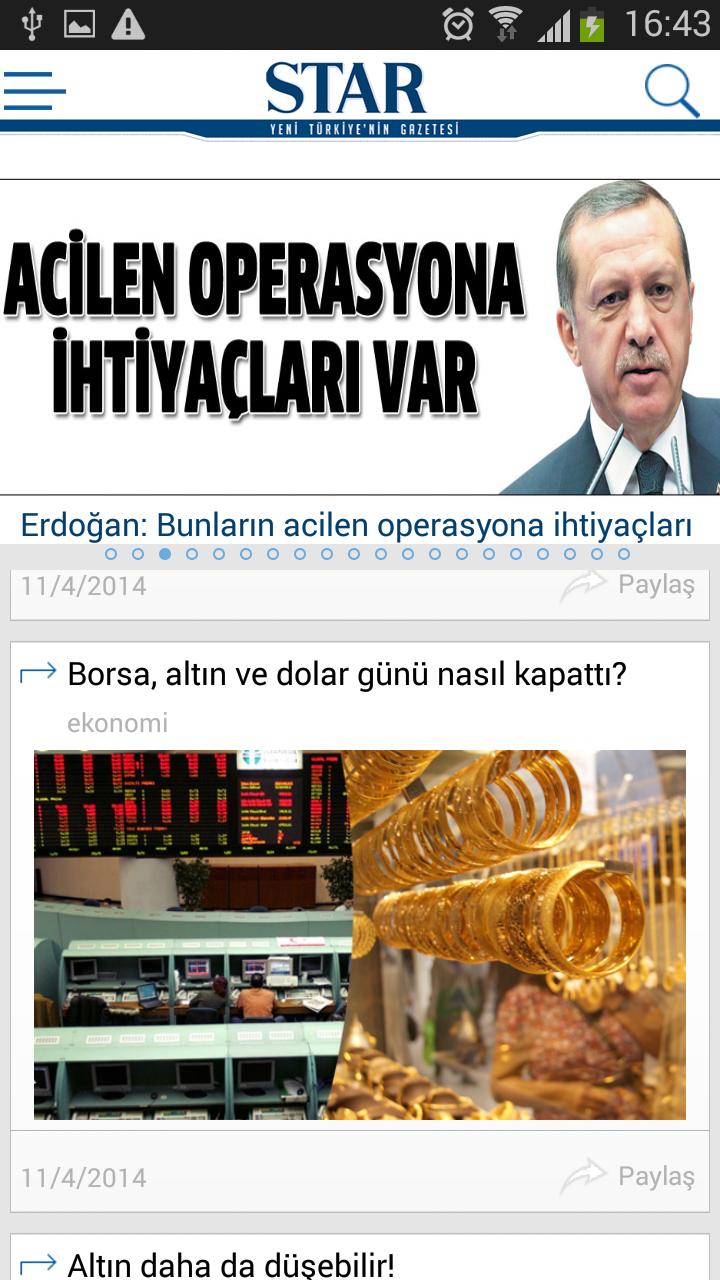The width and height of the screenshot is (720, 1280).
Task: Open the hamburger navigation menu
Action: point(36,90)
